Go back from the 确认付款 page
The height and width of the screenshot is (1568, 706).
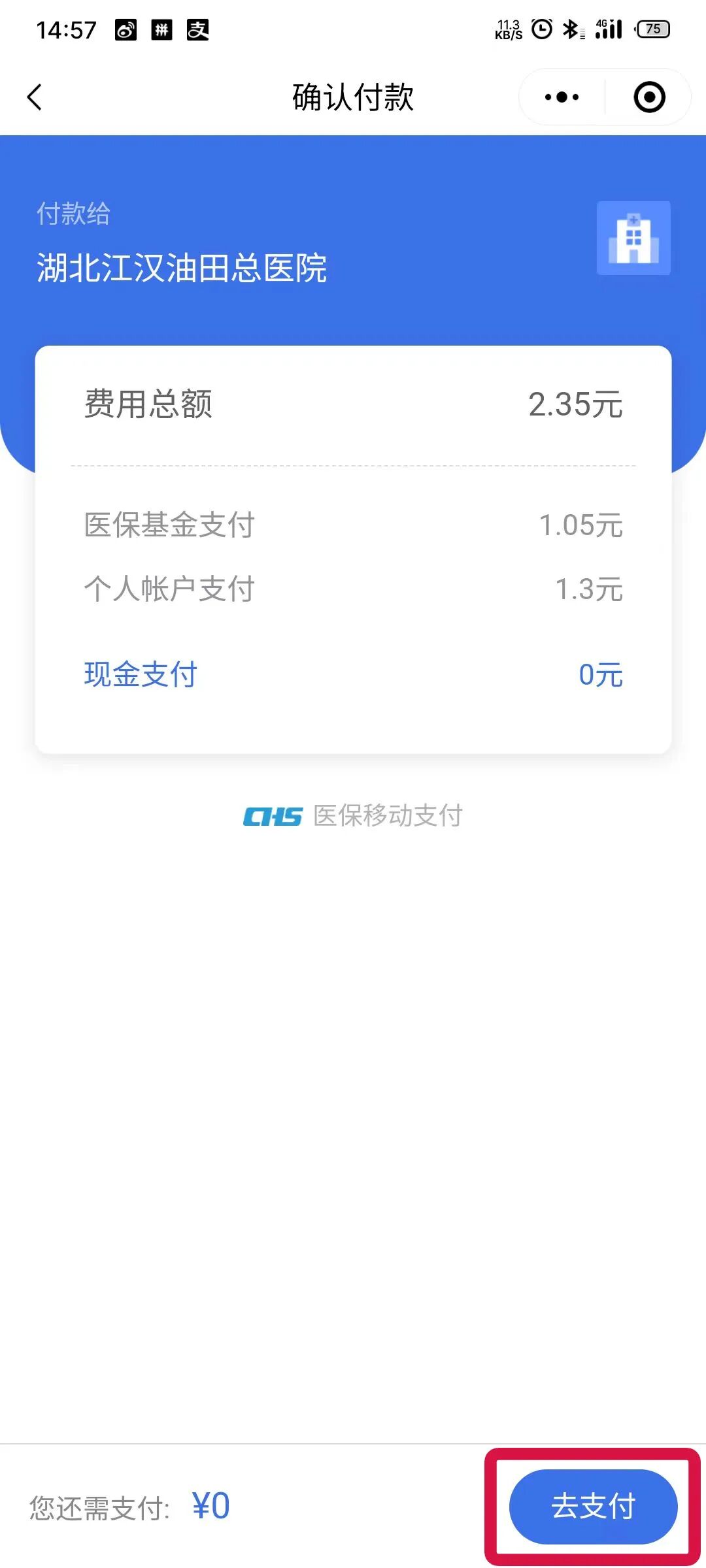pos(35,97)
